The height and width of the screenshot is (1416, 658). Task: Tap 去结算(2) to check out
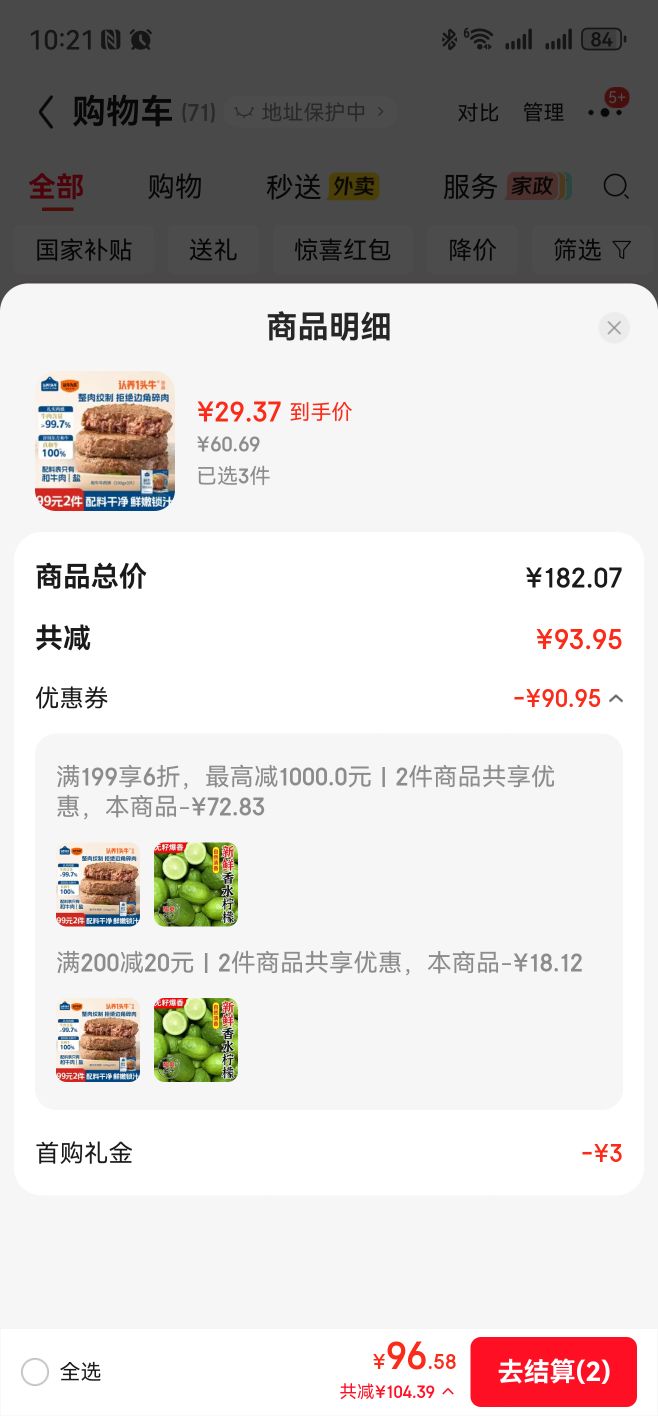coord(554,1371)
